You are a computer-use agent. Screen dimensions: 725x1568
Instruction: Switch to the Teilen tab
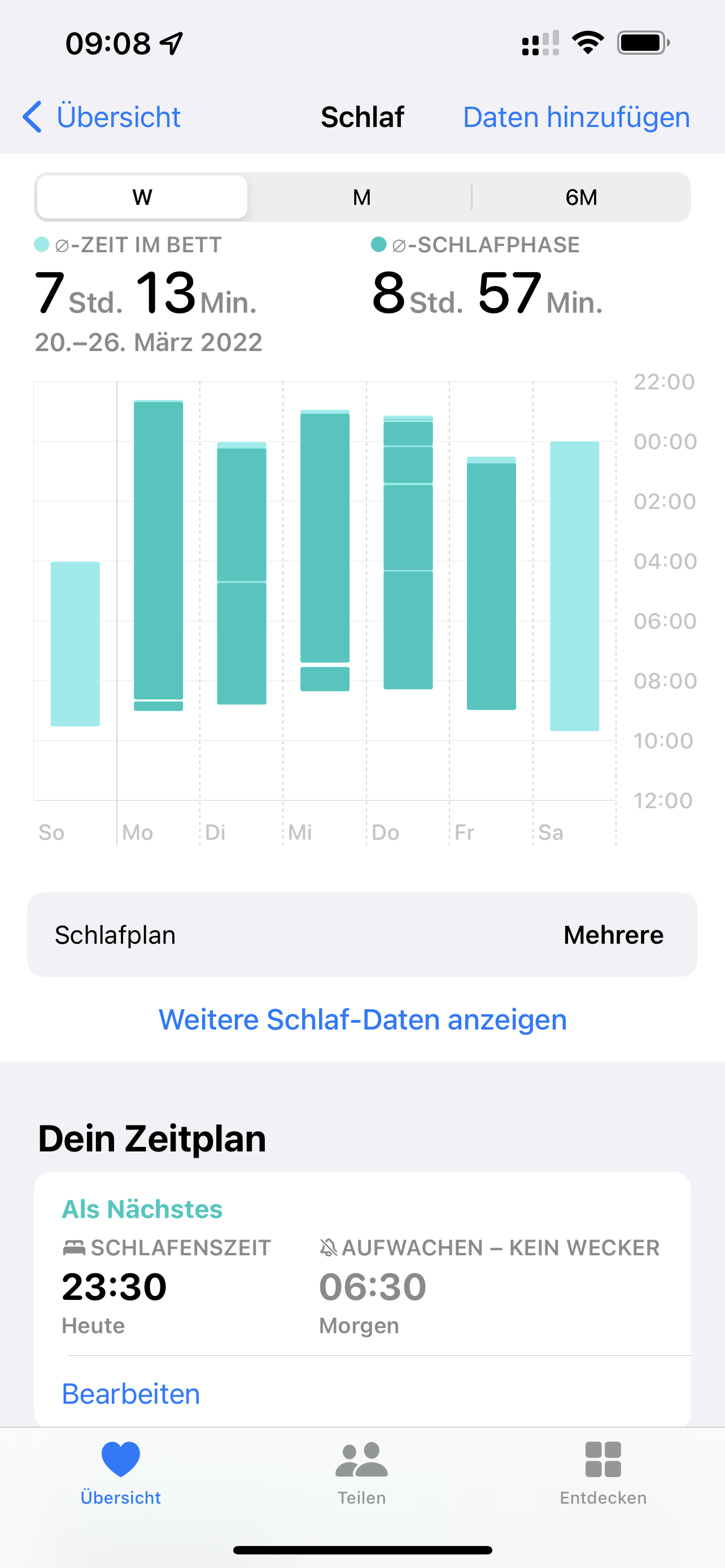click(x=361, y=1473)
